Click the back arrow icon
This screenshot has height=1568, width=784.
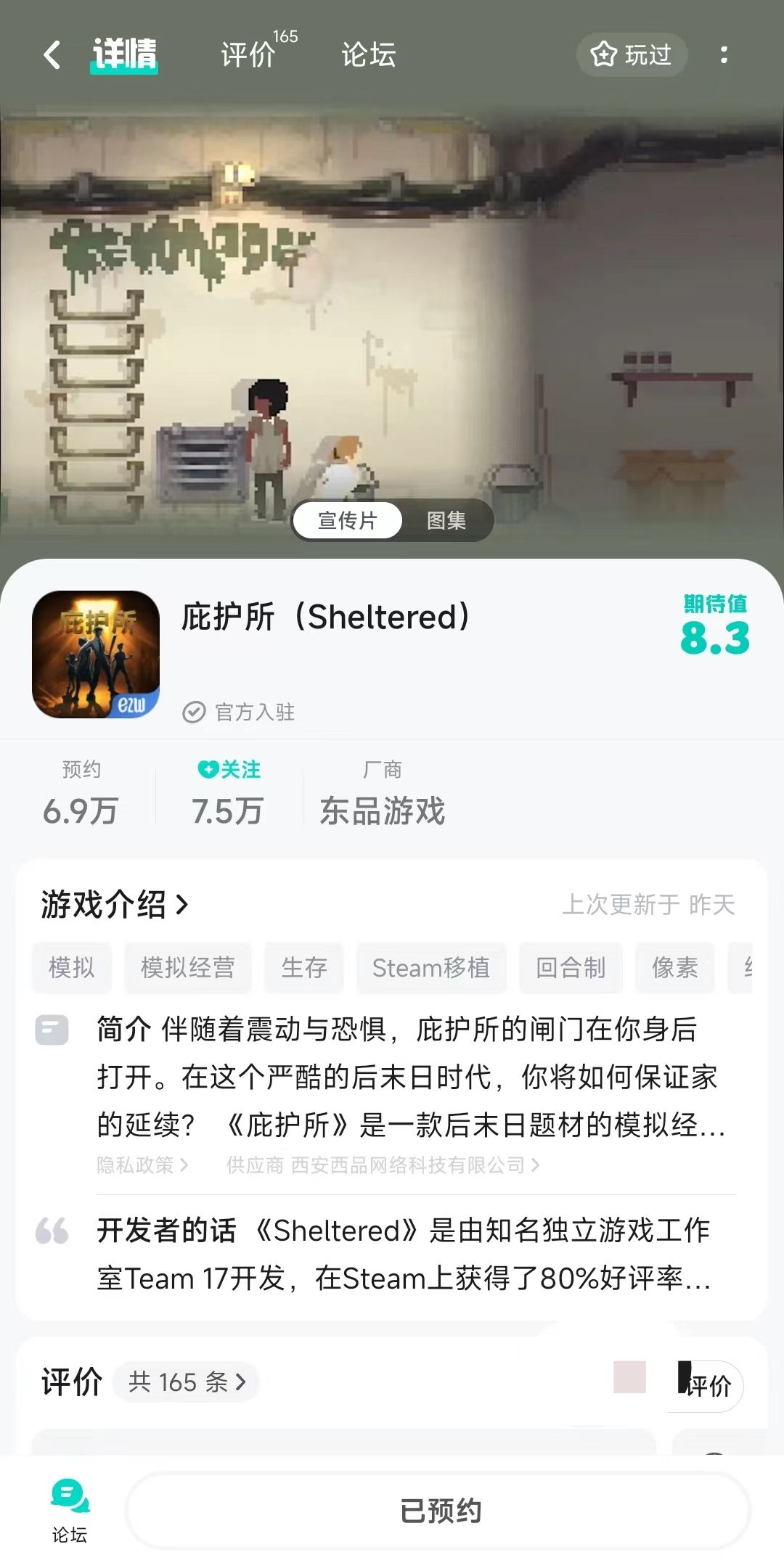click(51, 54)
